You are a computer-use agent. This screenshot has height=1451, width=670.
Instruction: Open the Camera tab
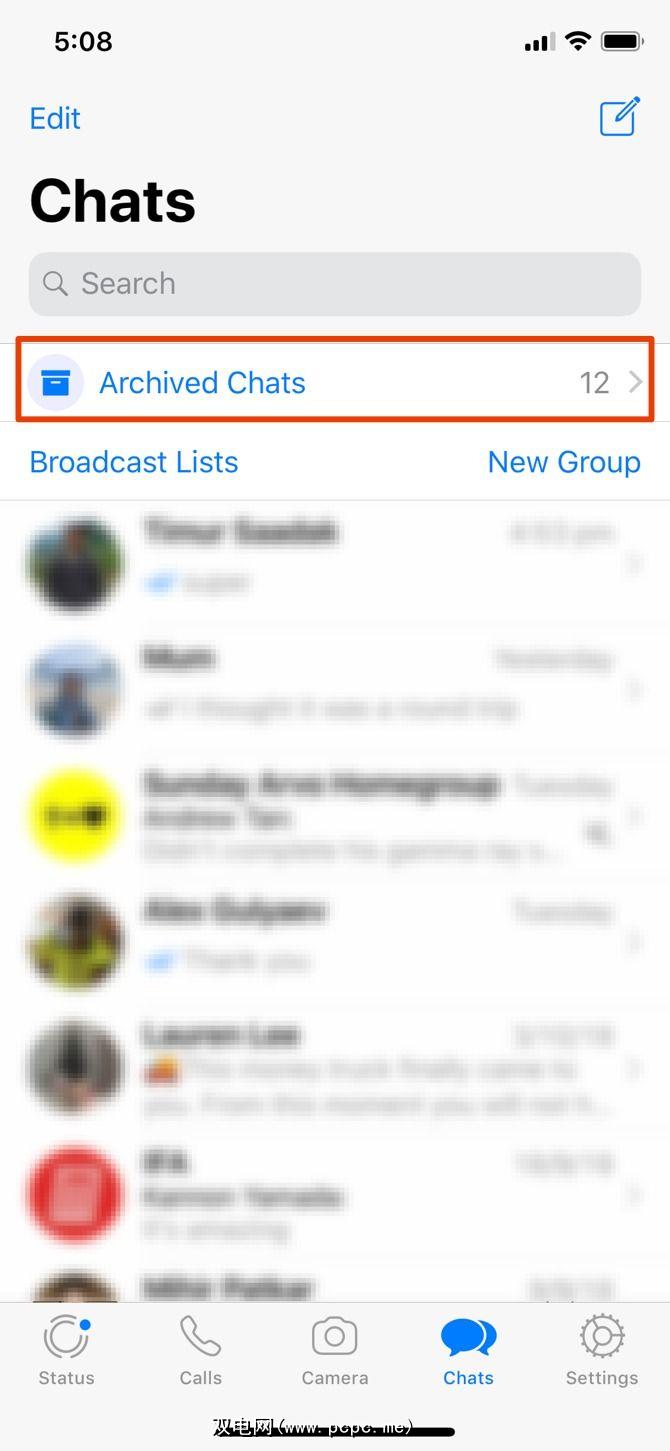coord(335,1350)
